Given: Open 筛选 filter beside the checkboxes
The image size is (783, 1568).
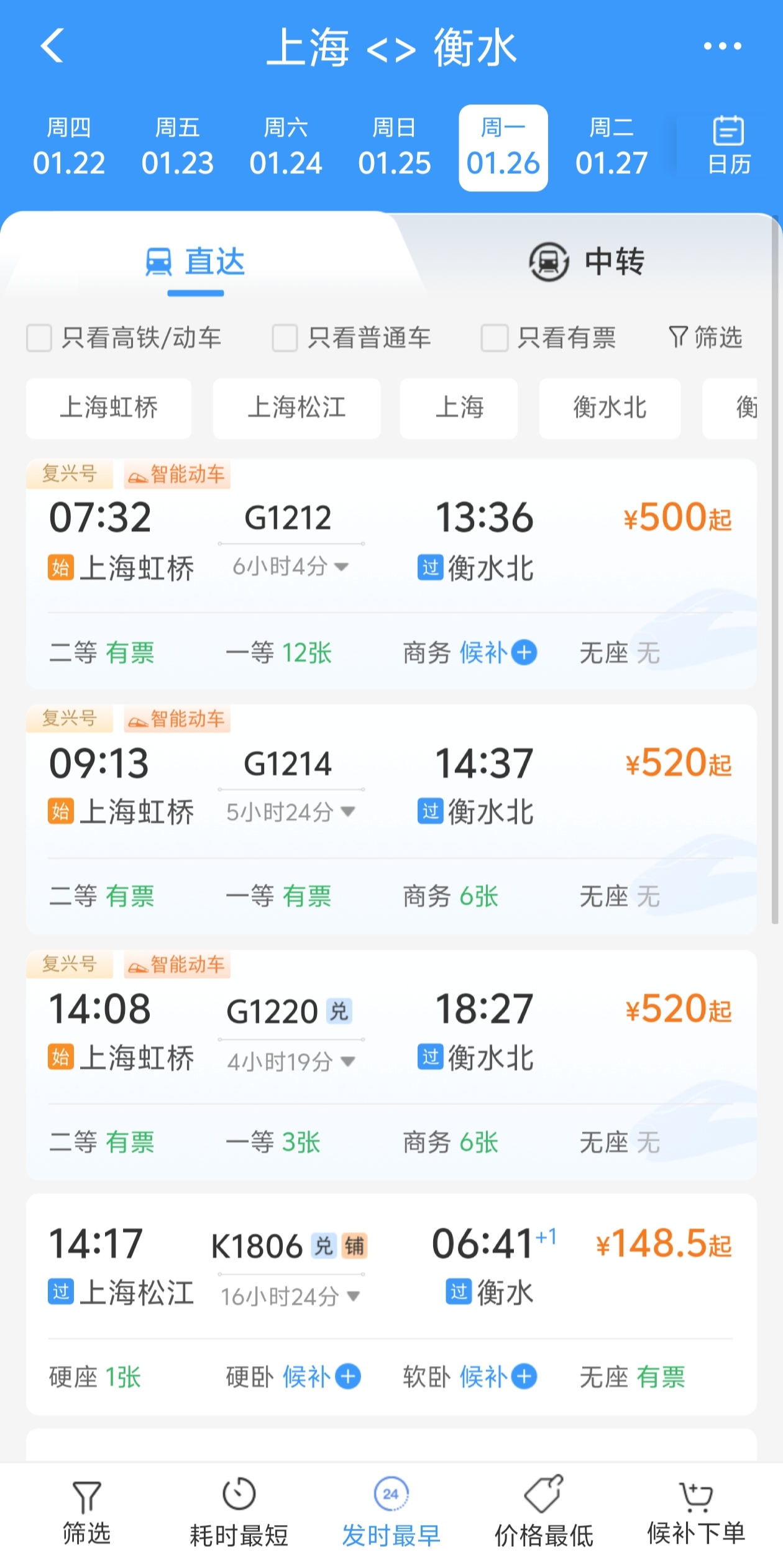Looking at the screenshot, I should click(706, 338).
